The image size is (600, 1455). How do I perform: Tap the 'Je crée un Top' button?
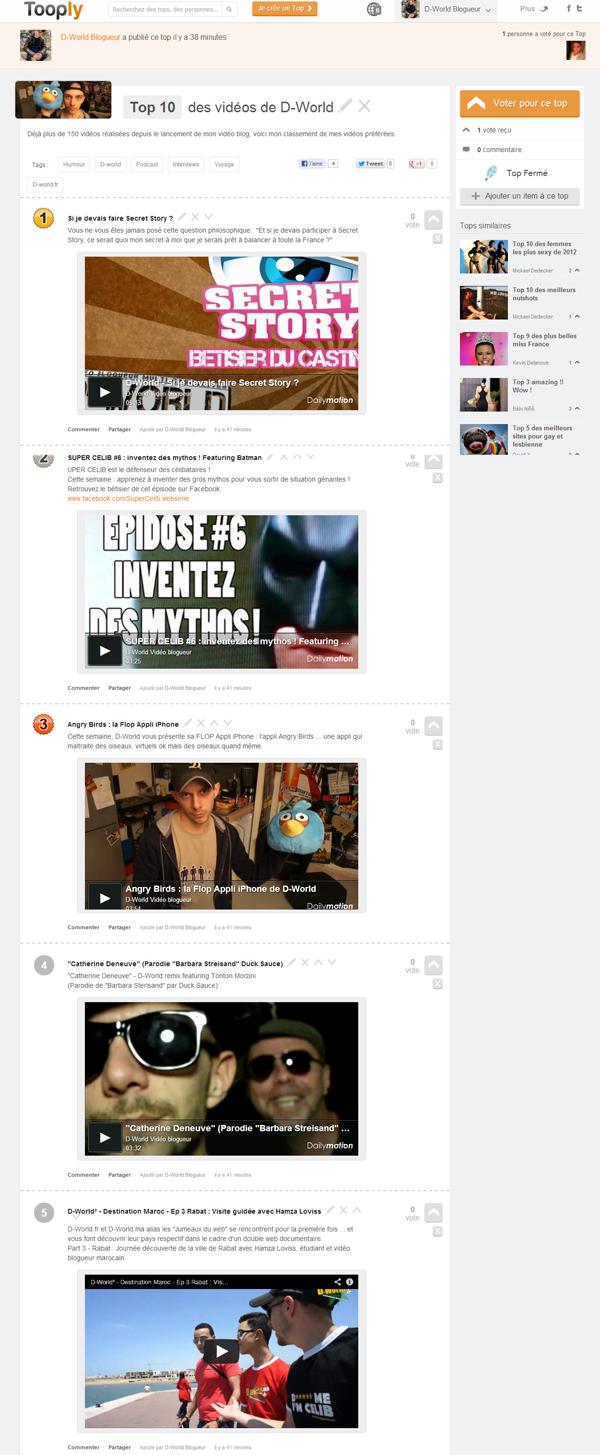[284, 9]
